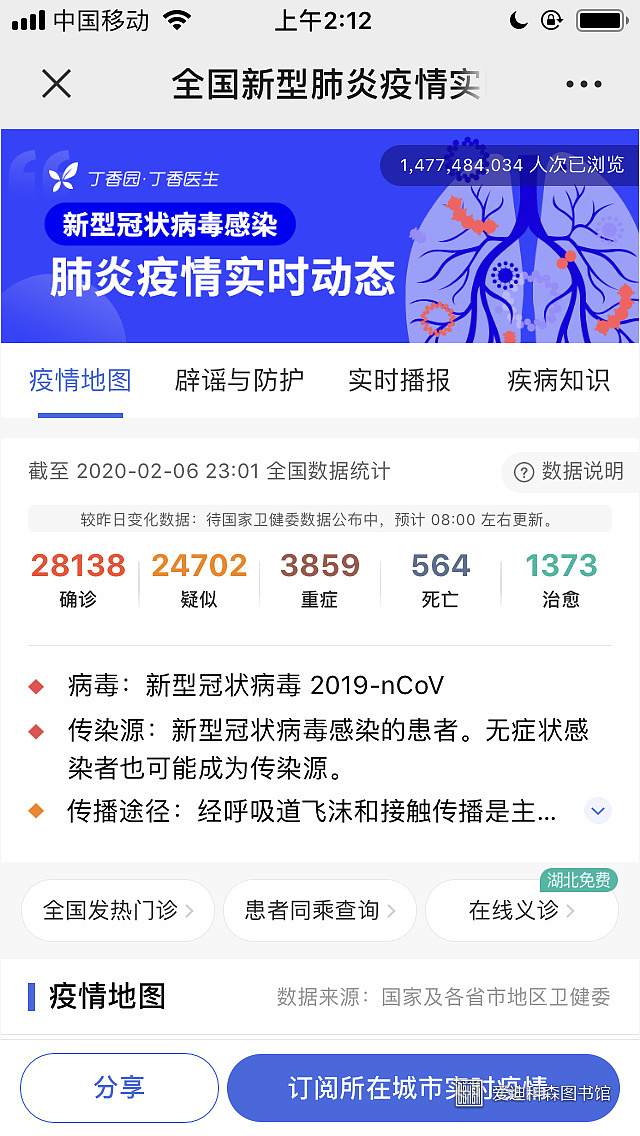Viewport: 640px width, 1136px height.
Task: Tap the 分享 button
Action: coord(119,1088)
